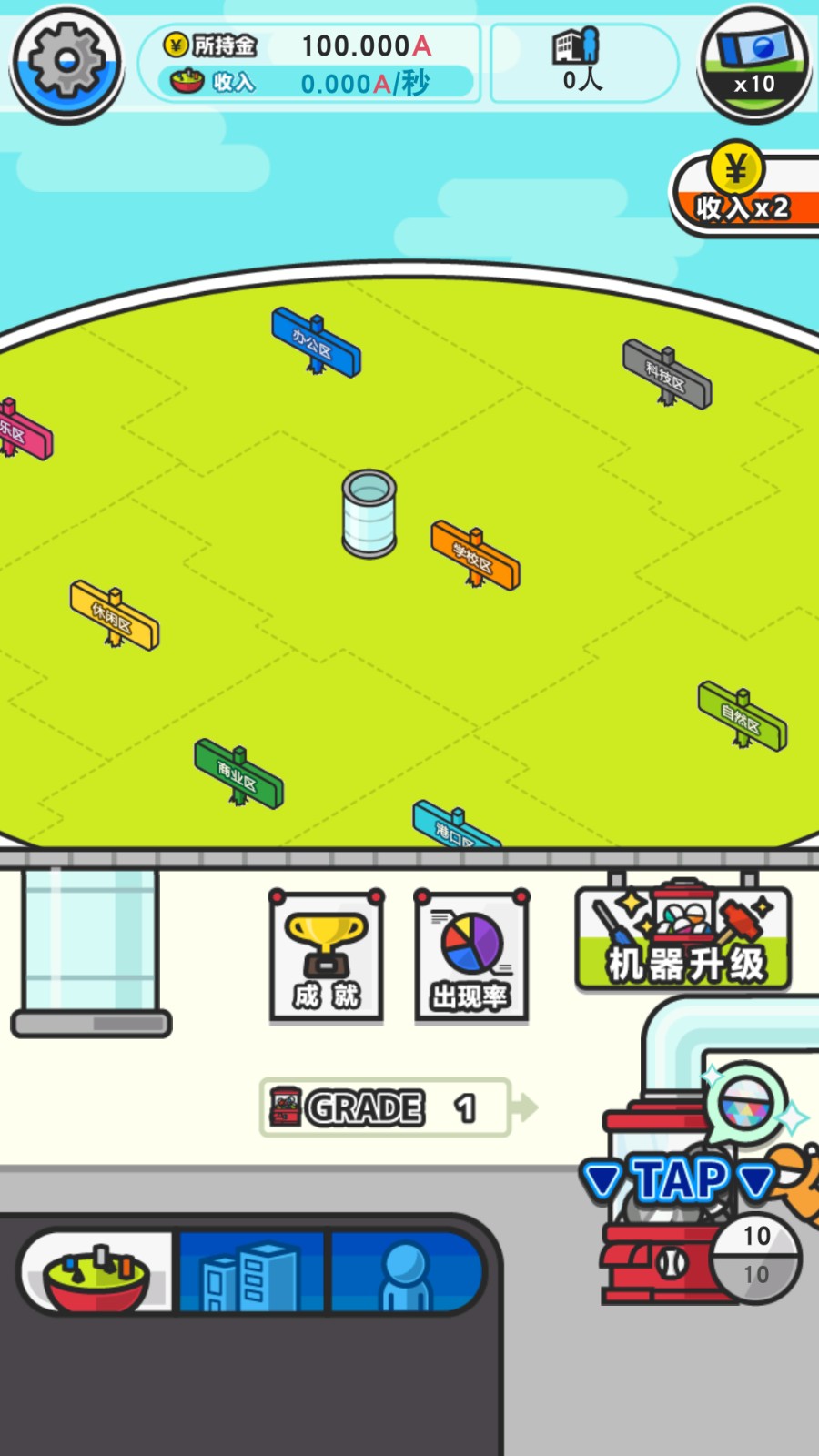819x1456 pixels.
Task: Select the 科技区 tech district sign
Action: click(x=667, y=375)
